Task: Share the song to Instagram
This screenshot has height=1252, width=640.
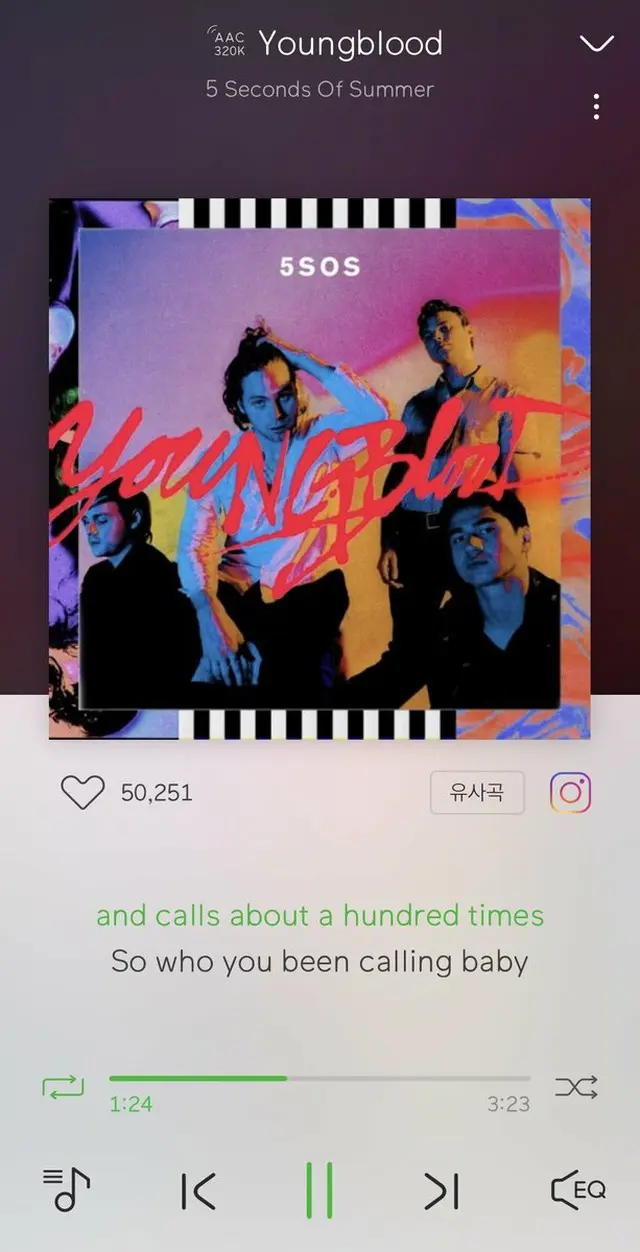Action: [570, 793]
